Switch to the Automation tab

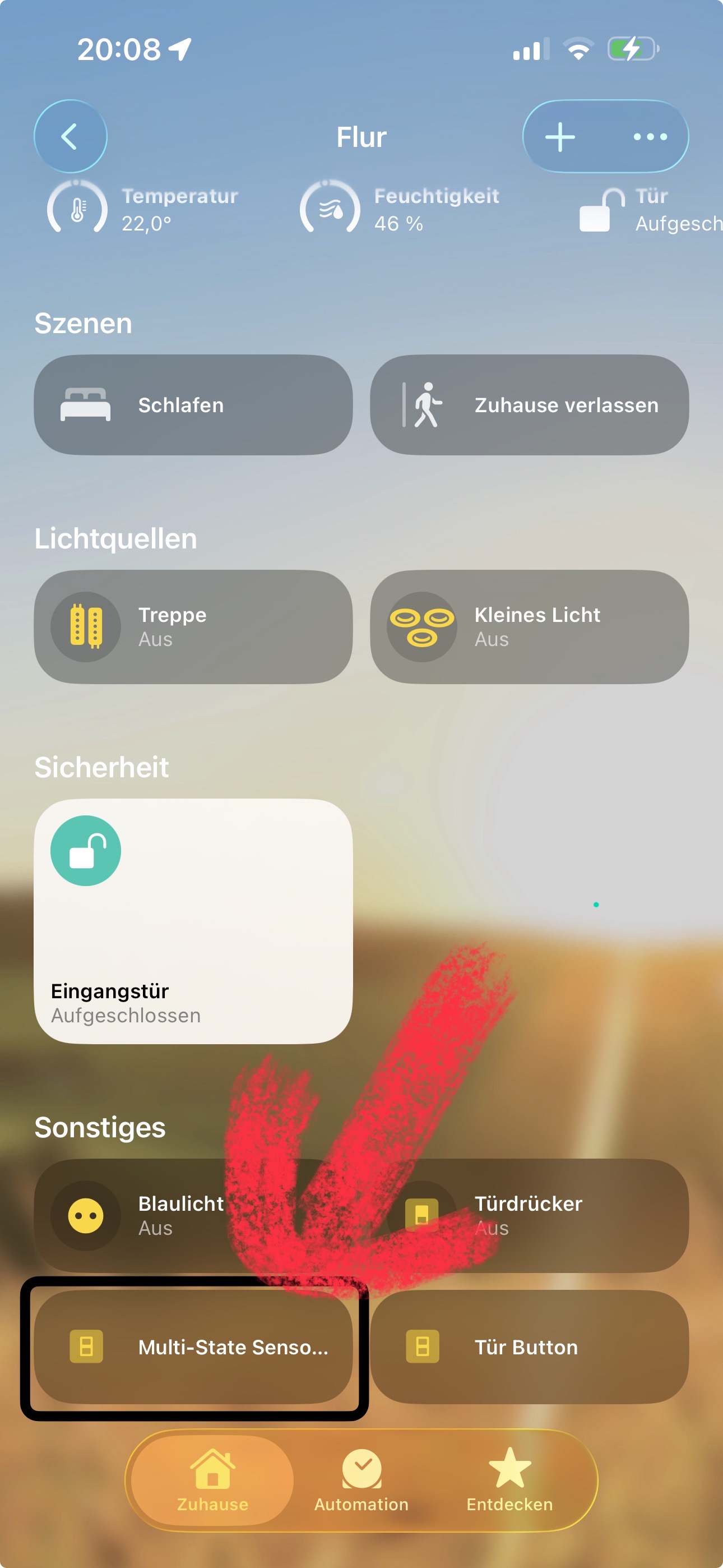coord(361,1480)
